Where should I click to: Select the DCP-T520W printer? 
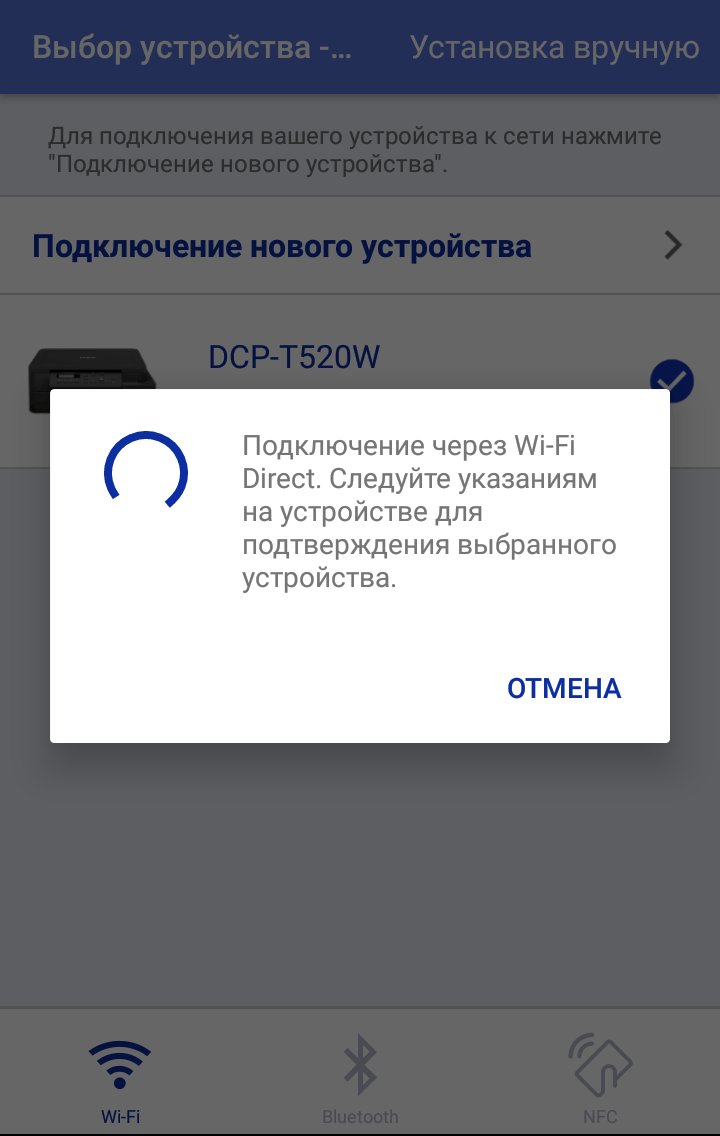point(294,357)
